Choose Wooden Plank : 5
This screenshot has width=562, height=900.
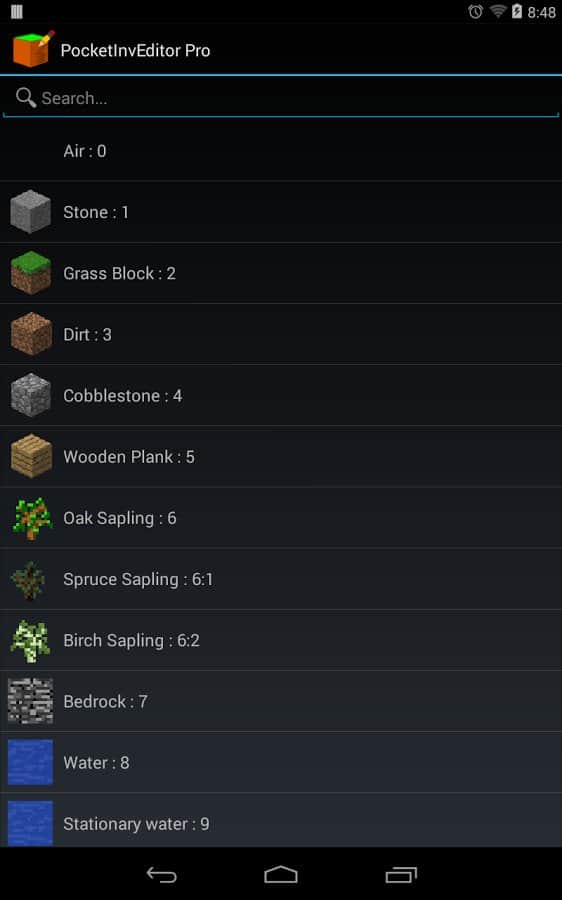281,457
